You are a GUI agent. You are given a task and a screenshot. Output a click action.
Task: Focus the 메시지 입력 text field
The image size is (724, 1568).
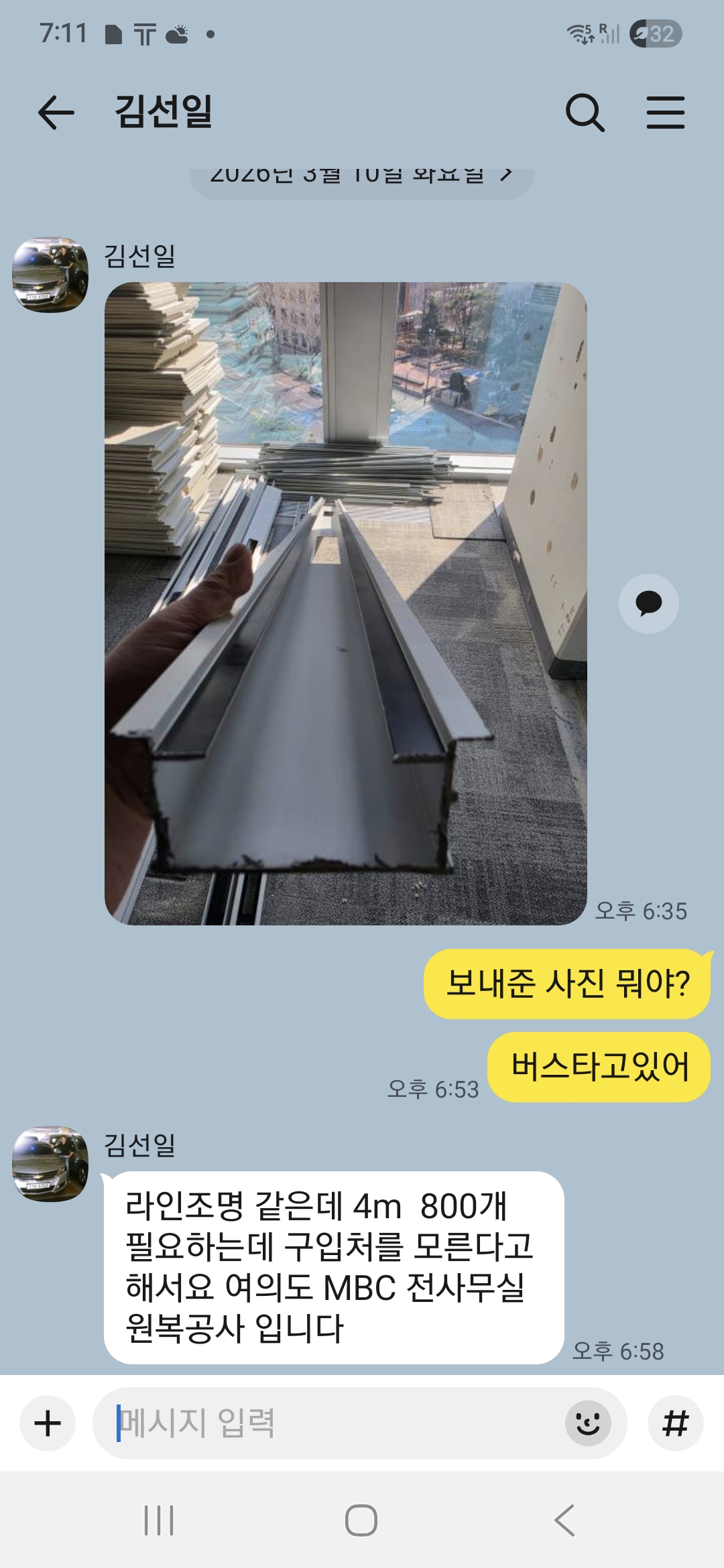pyautogui.click(x=335, y=1423)
